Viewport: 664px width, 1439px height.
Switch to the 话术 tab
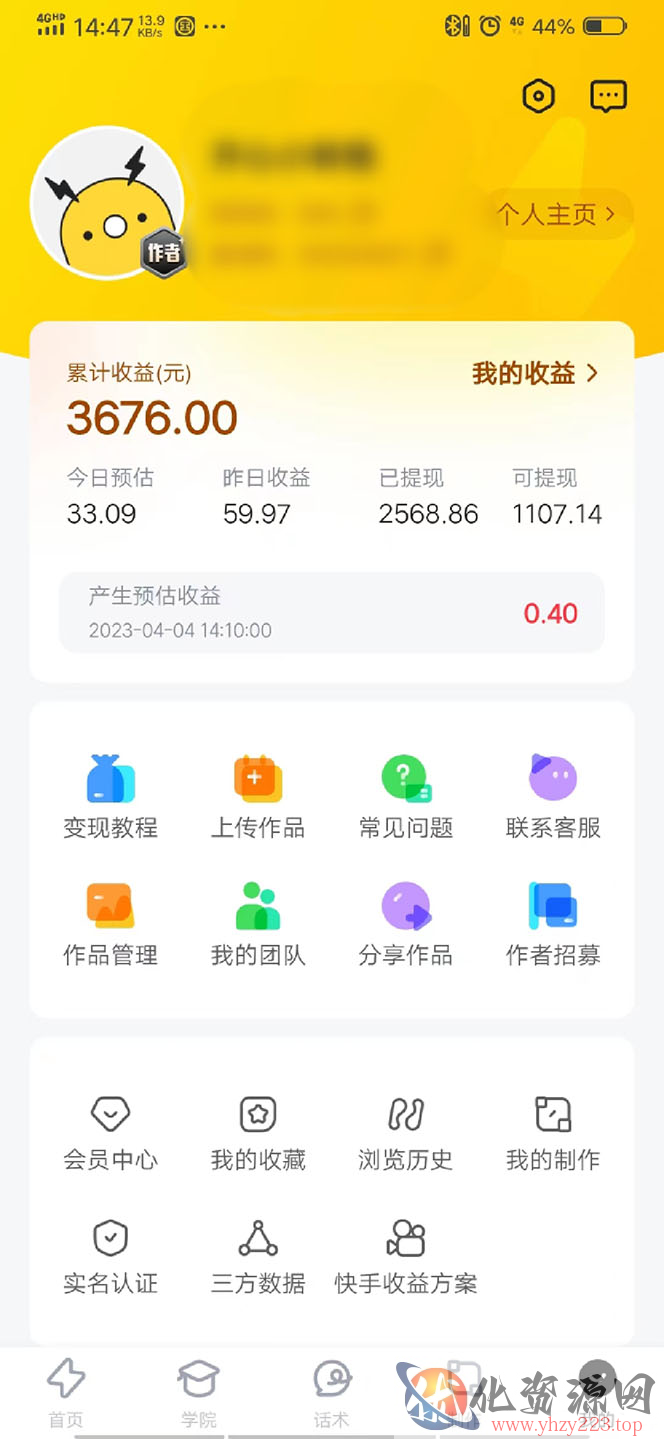tap(332, 1393)
